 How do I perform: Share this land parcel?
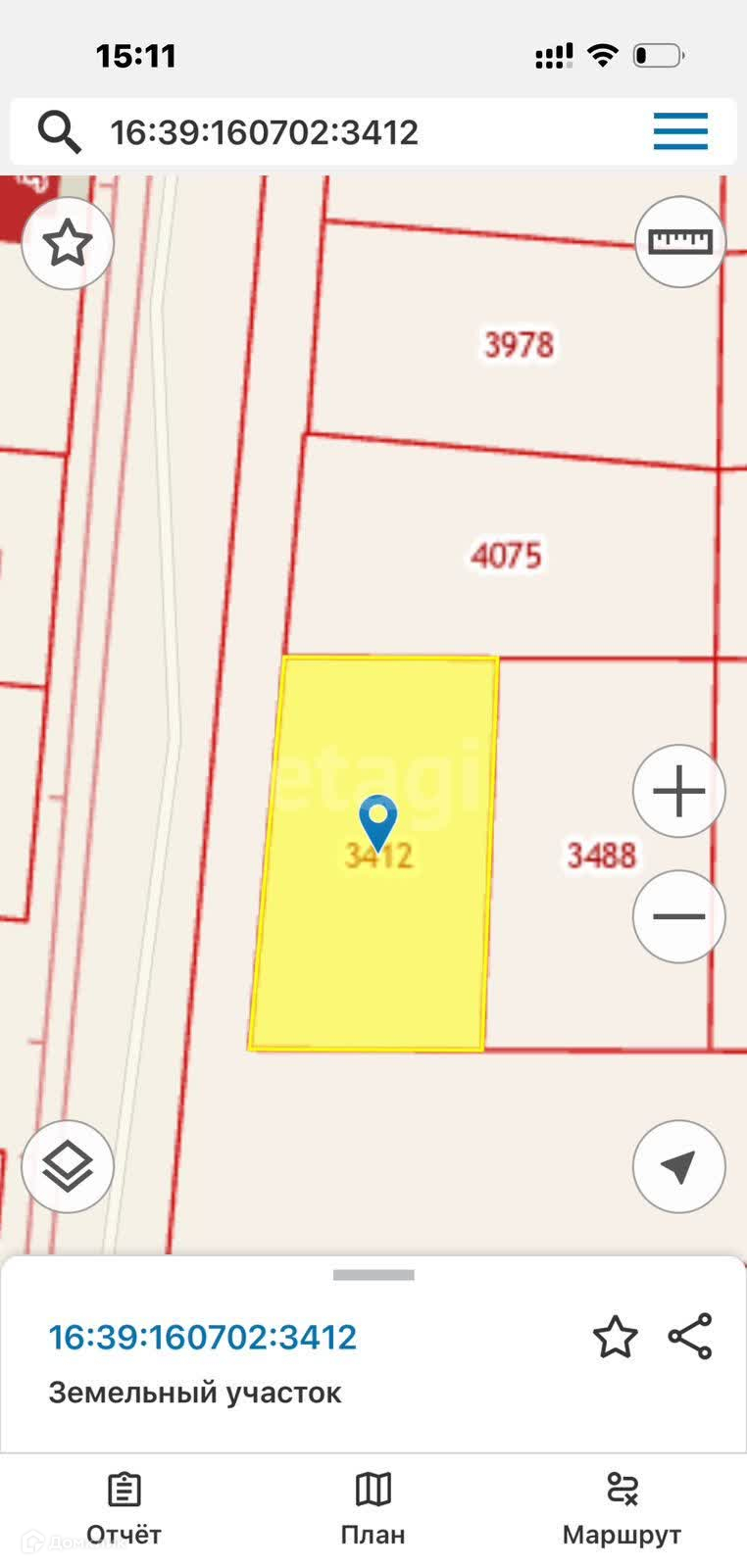[690, 1337]
